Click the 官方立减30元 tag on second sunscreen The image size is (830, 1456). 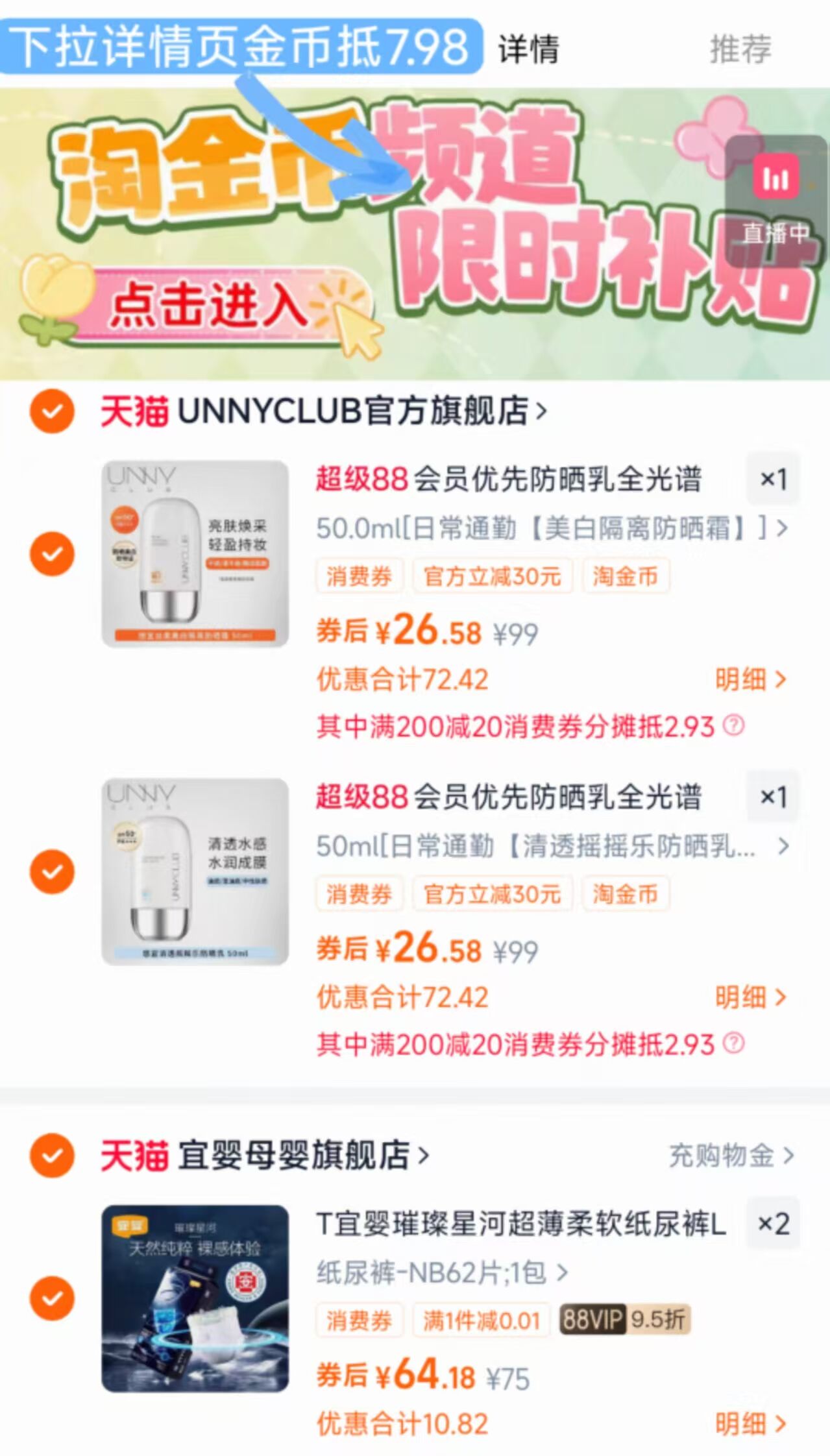point(493,894)
